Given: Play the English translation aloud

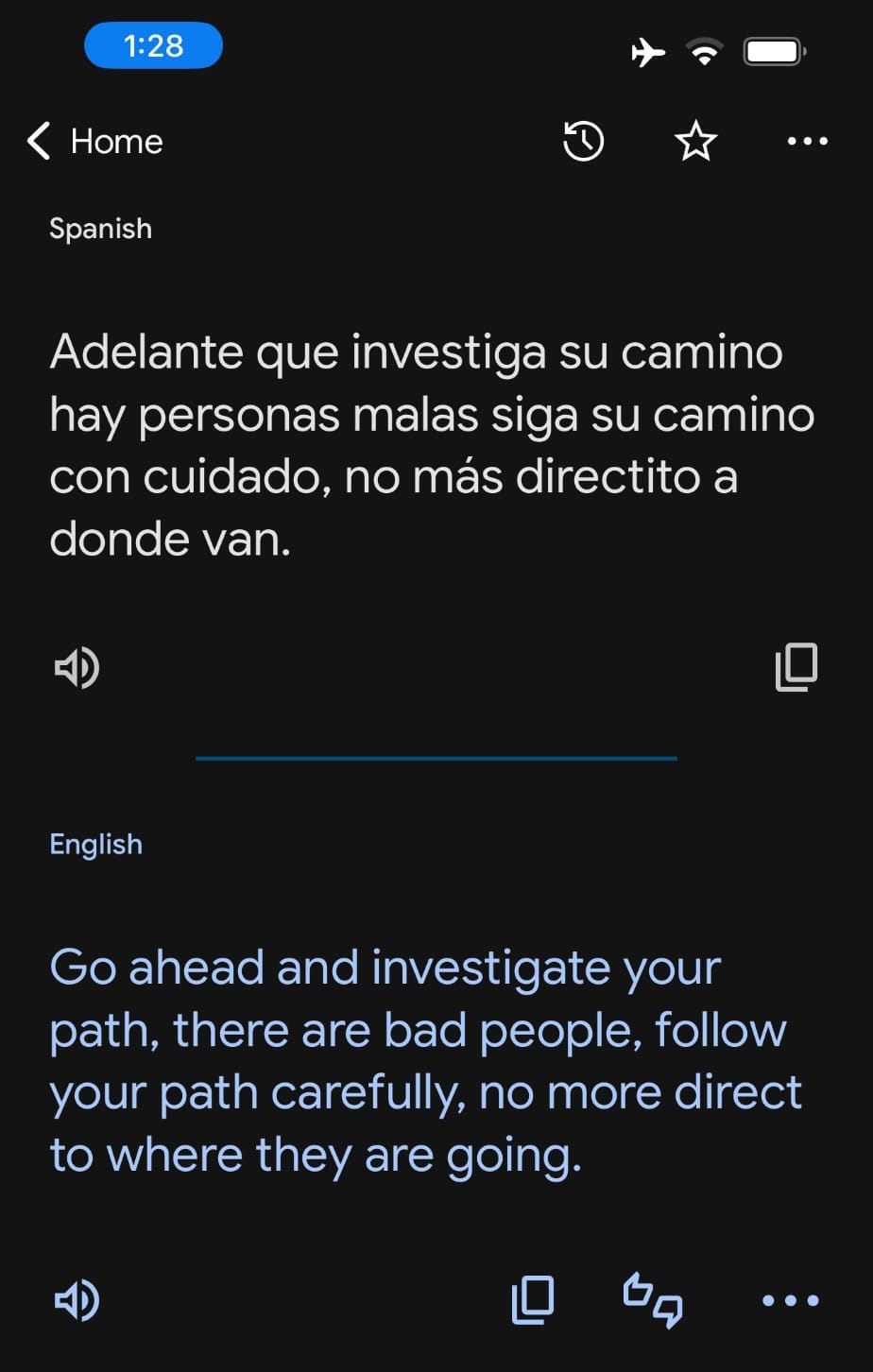Looking at the screenshot, I should tap(77, 1300).
